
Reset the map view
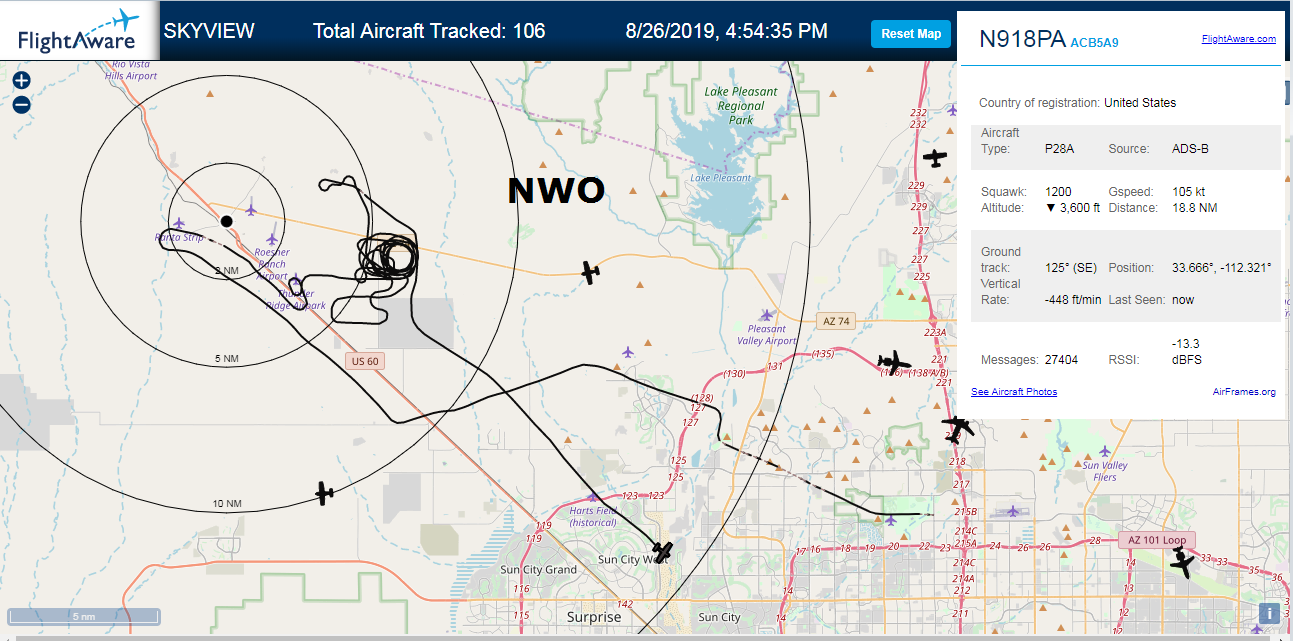click(911, 34)
